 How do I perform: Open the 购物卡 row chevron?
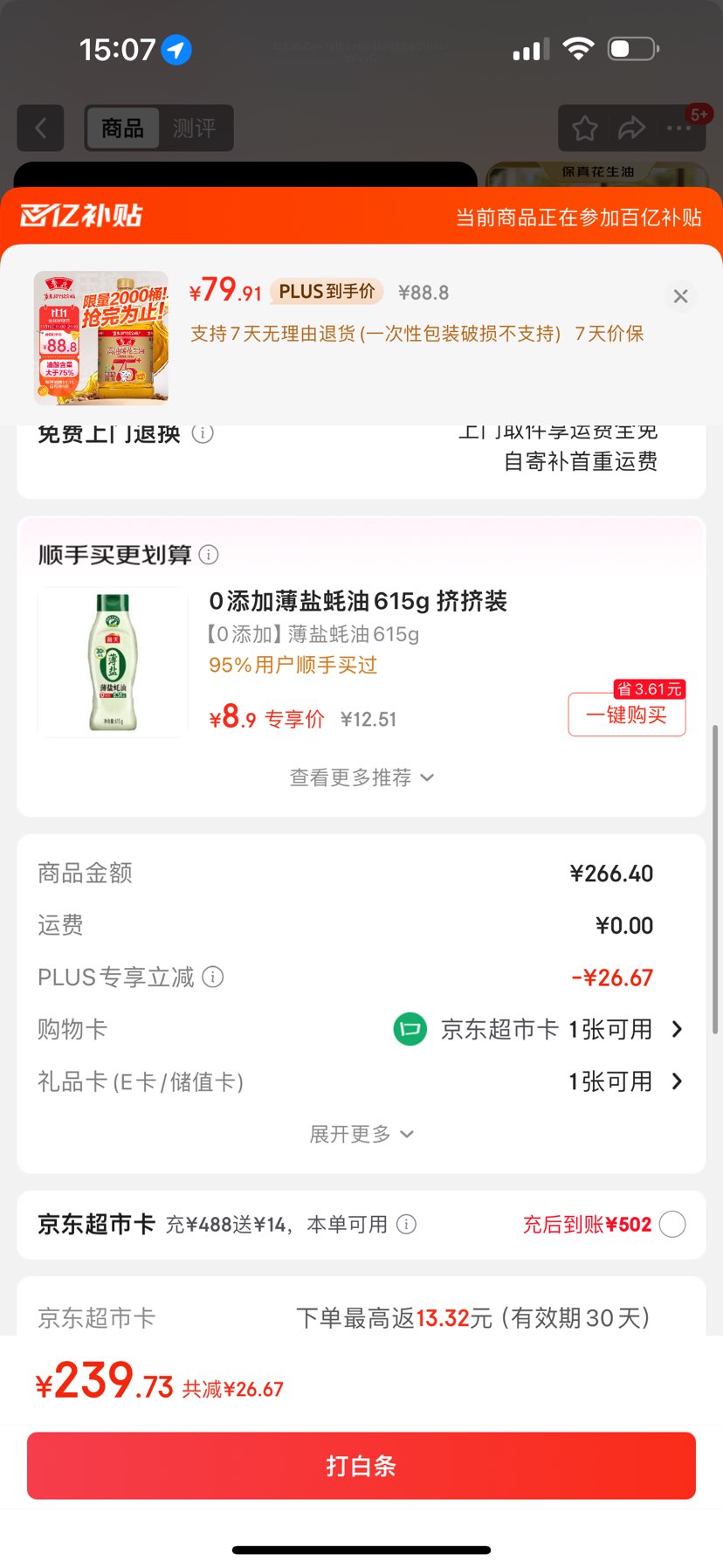pos(677,1029)
